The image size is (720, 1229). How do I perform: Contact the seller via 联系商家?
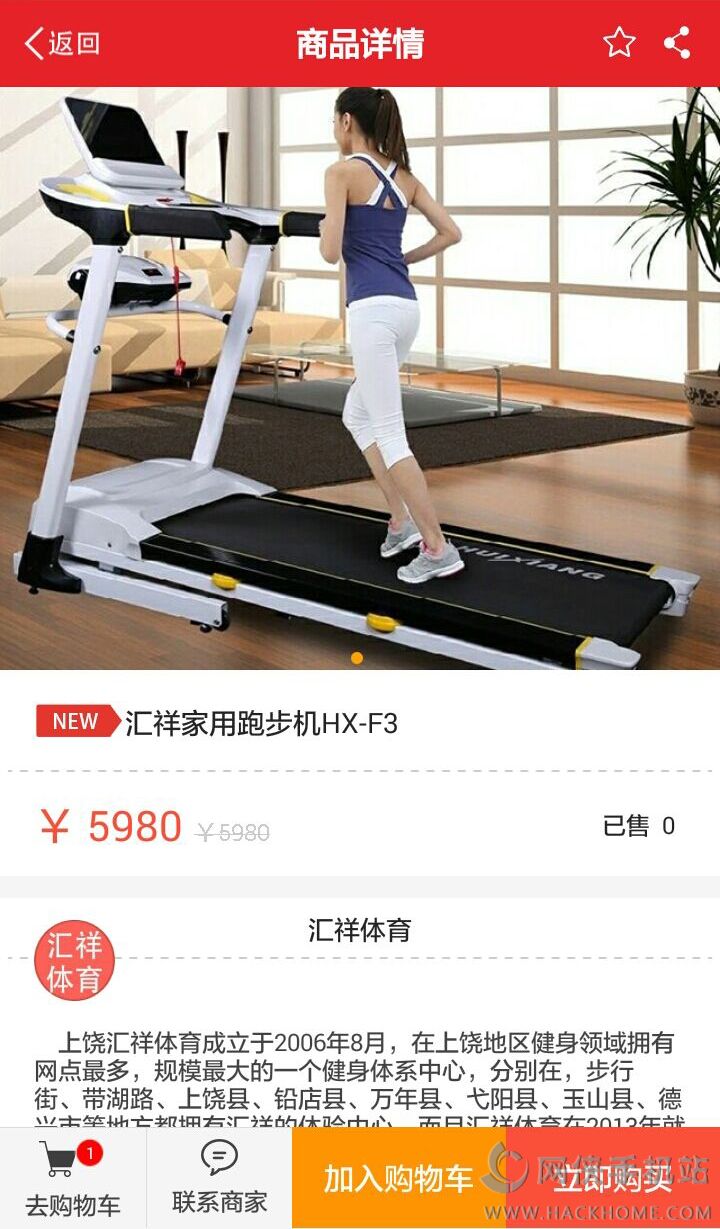[219, 1178]
